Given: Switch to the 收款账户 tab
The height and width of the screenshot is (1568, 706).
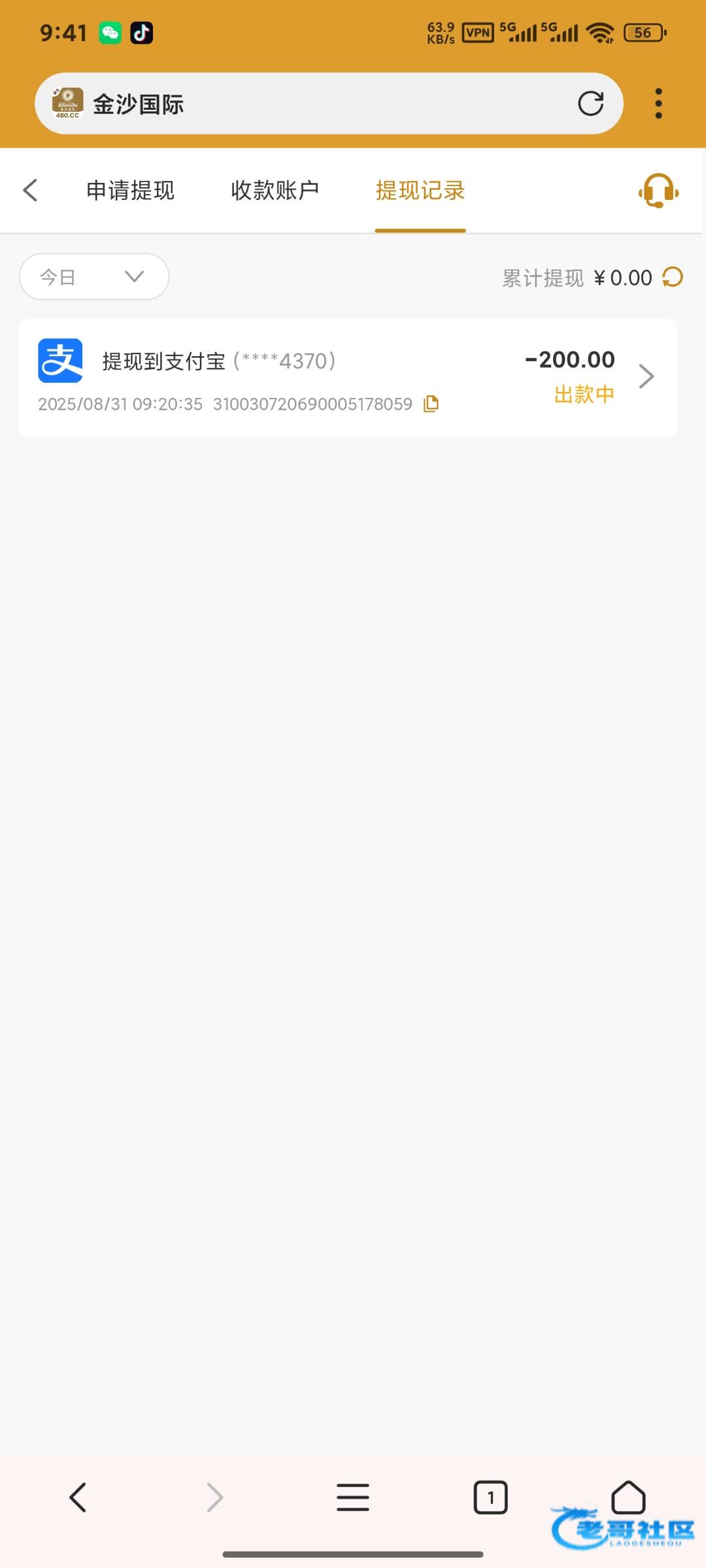Looking at the screenshot, I should point(275,190).
